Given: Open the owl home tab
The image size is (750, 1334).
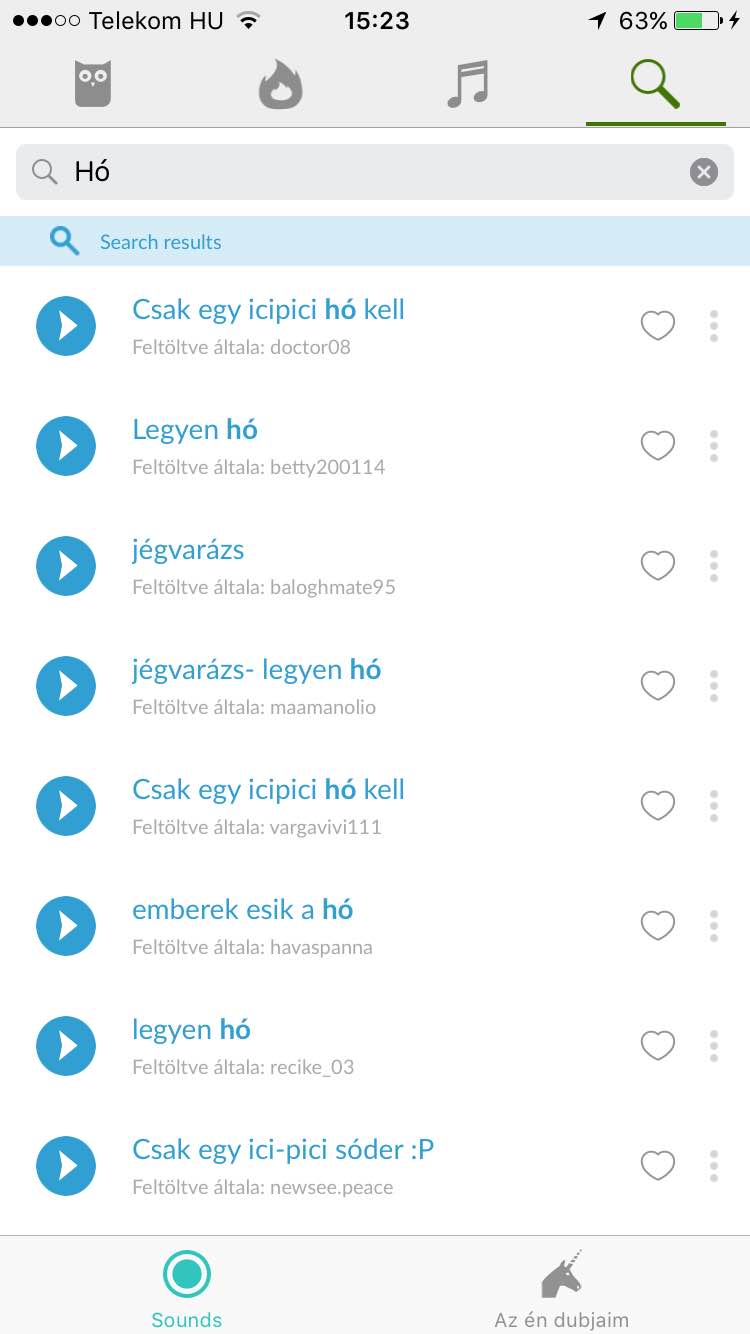Looking at the screenshot, I should point(93,84).
